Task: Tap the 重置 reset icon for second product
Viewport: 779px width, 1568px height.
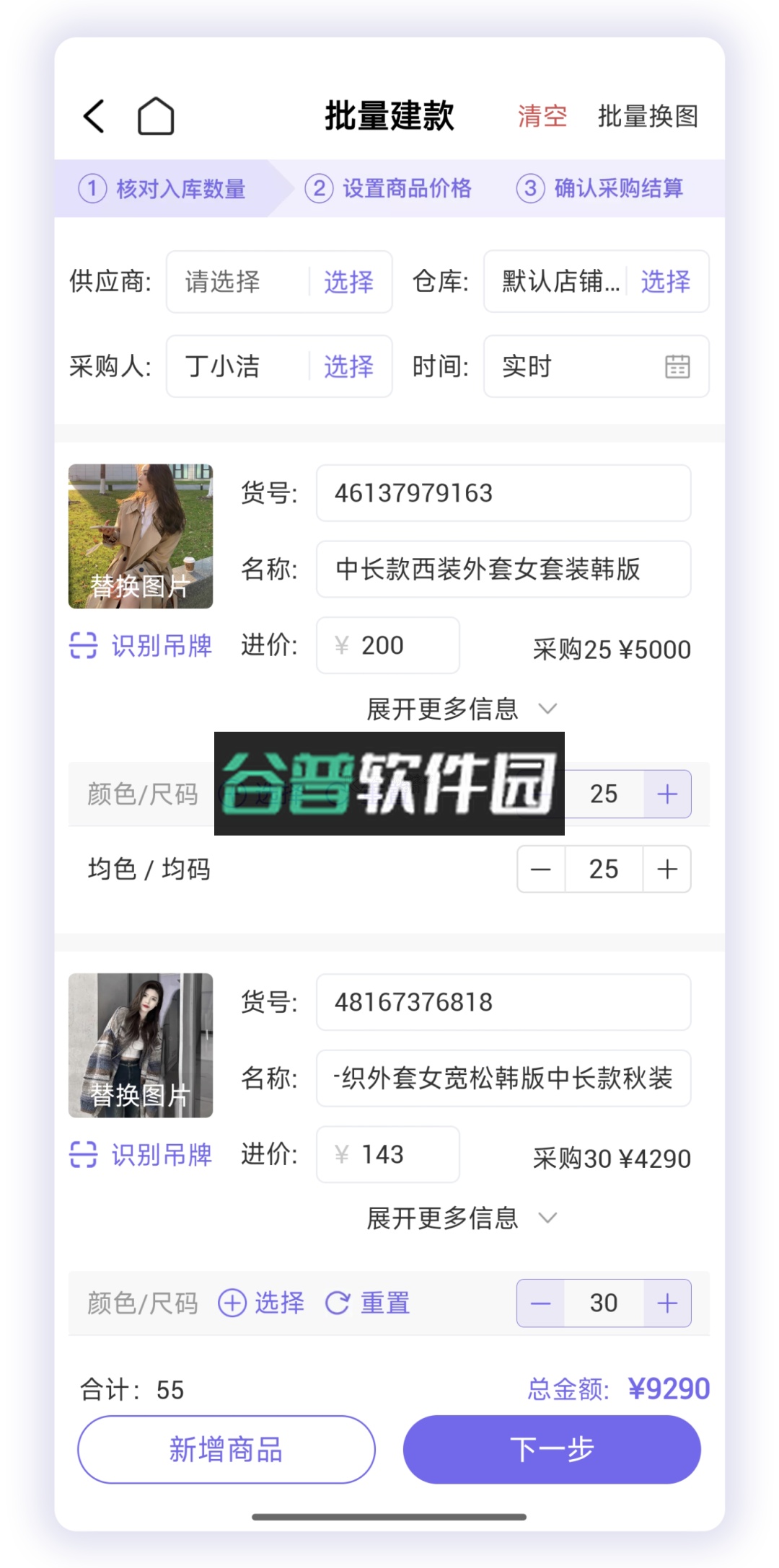Action: [x=336, y=1303]
